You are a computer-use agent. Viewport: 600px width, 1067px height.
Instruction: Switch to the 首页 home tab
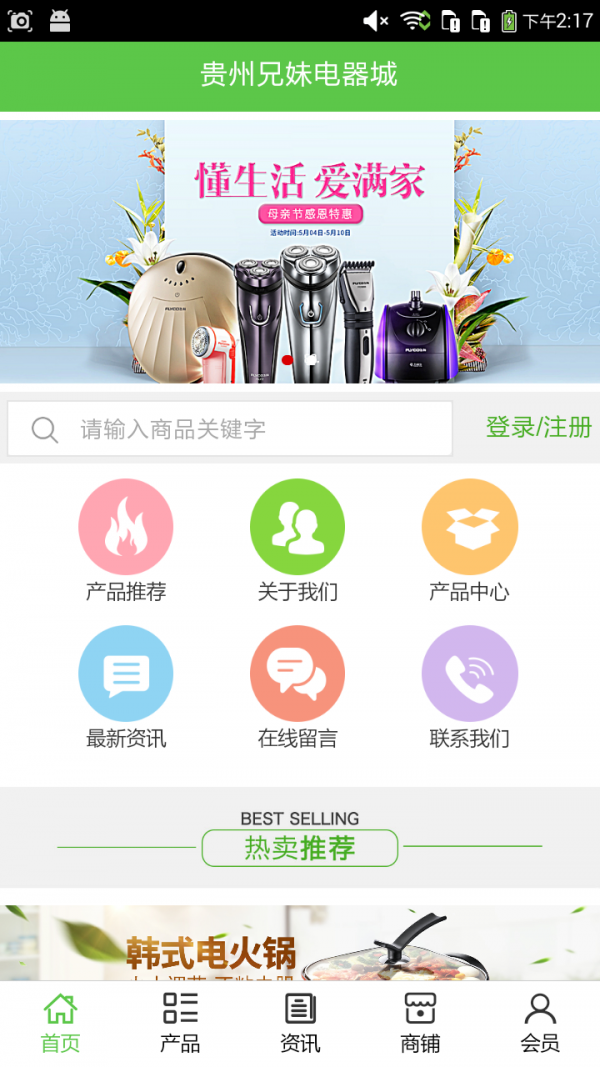point(60,1023)
